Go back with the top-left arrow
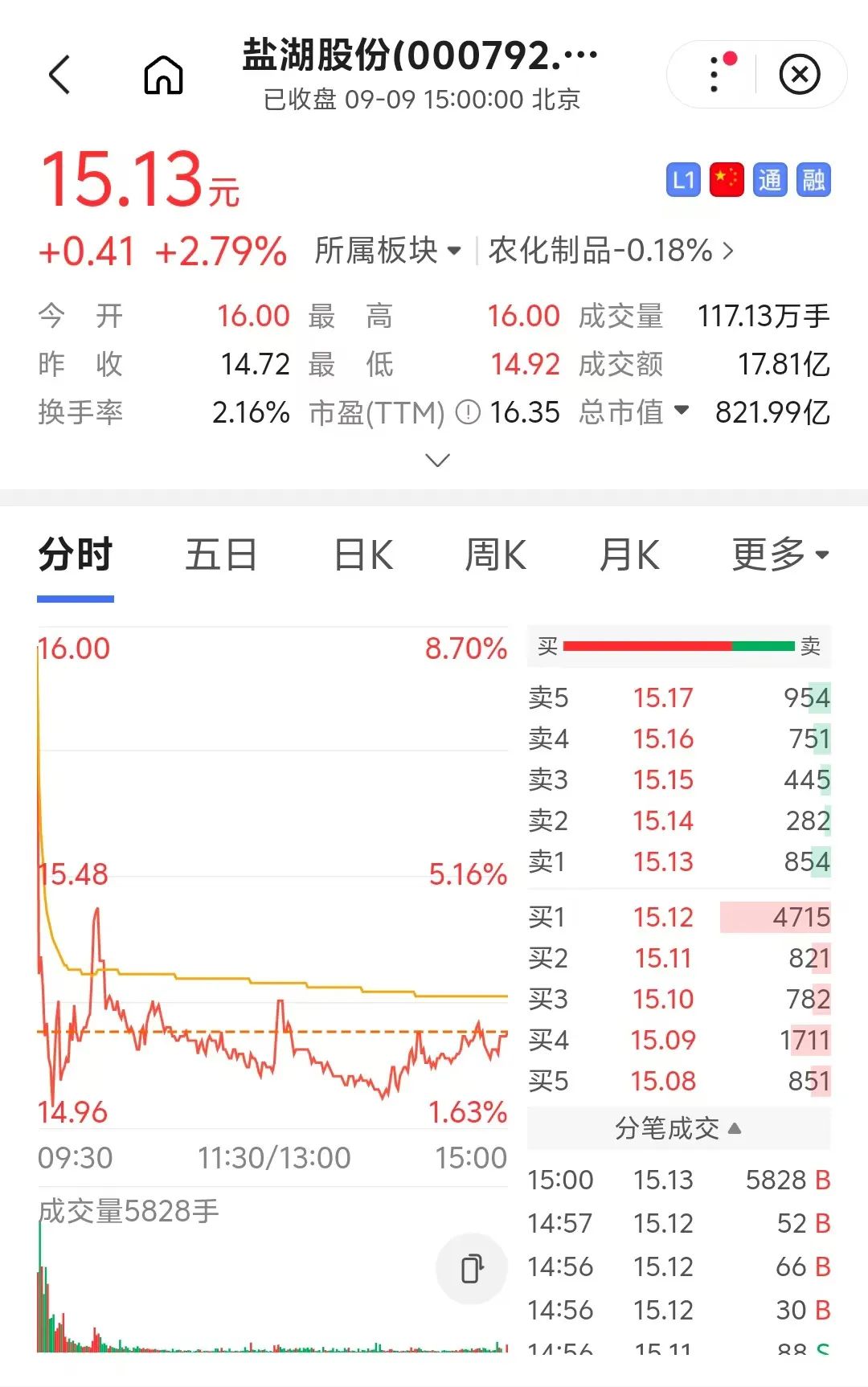868x1387 pixels. 60,75
